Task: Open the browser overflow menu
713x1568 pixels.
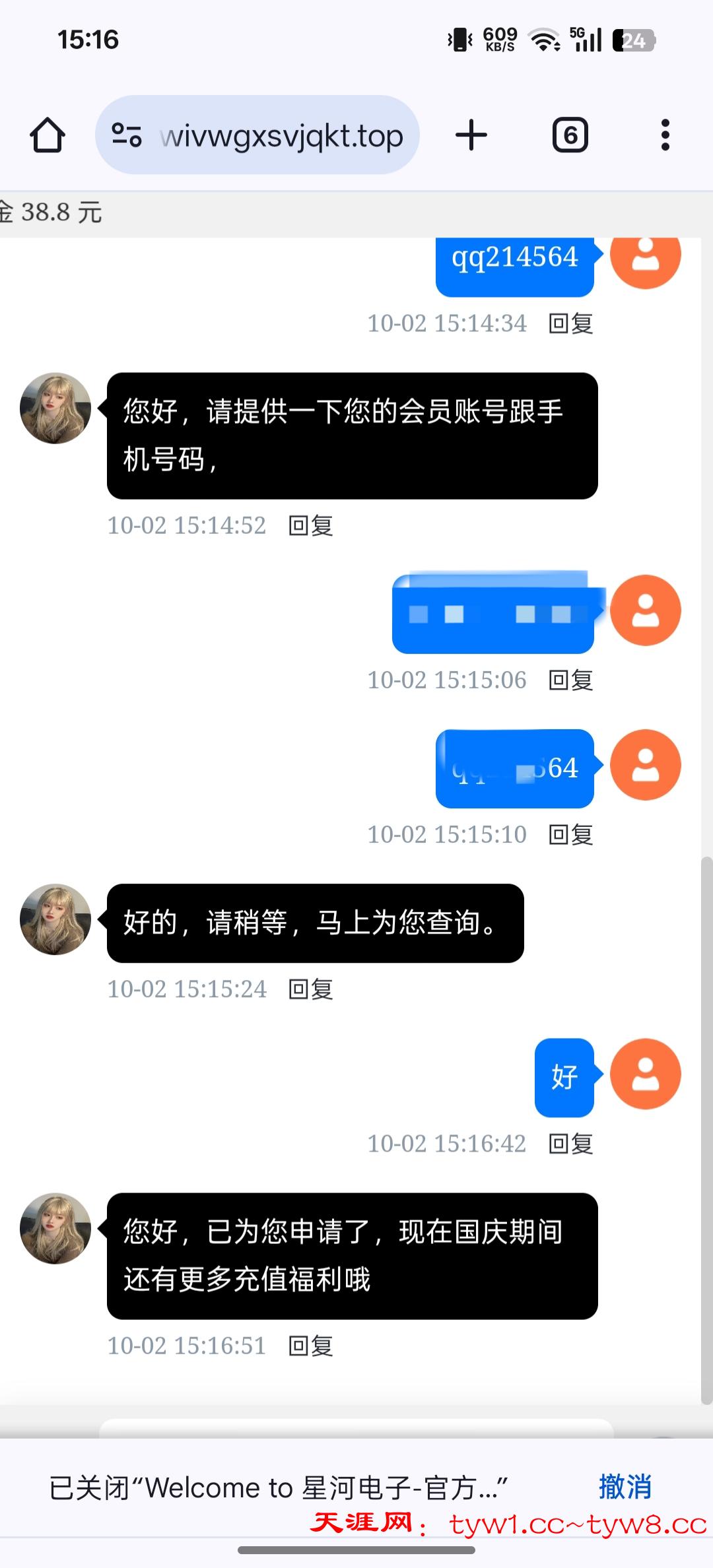Action: pyautogui.click(x=665, y=135)
